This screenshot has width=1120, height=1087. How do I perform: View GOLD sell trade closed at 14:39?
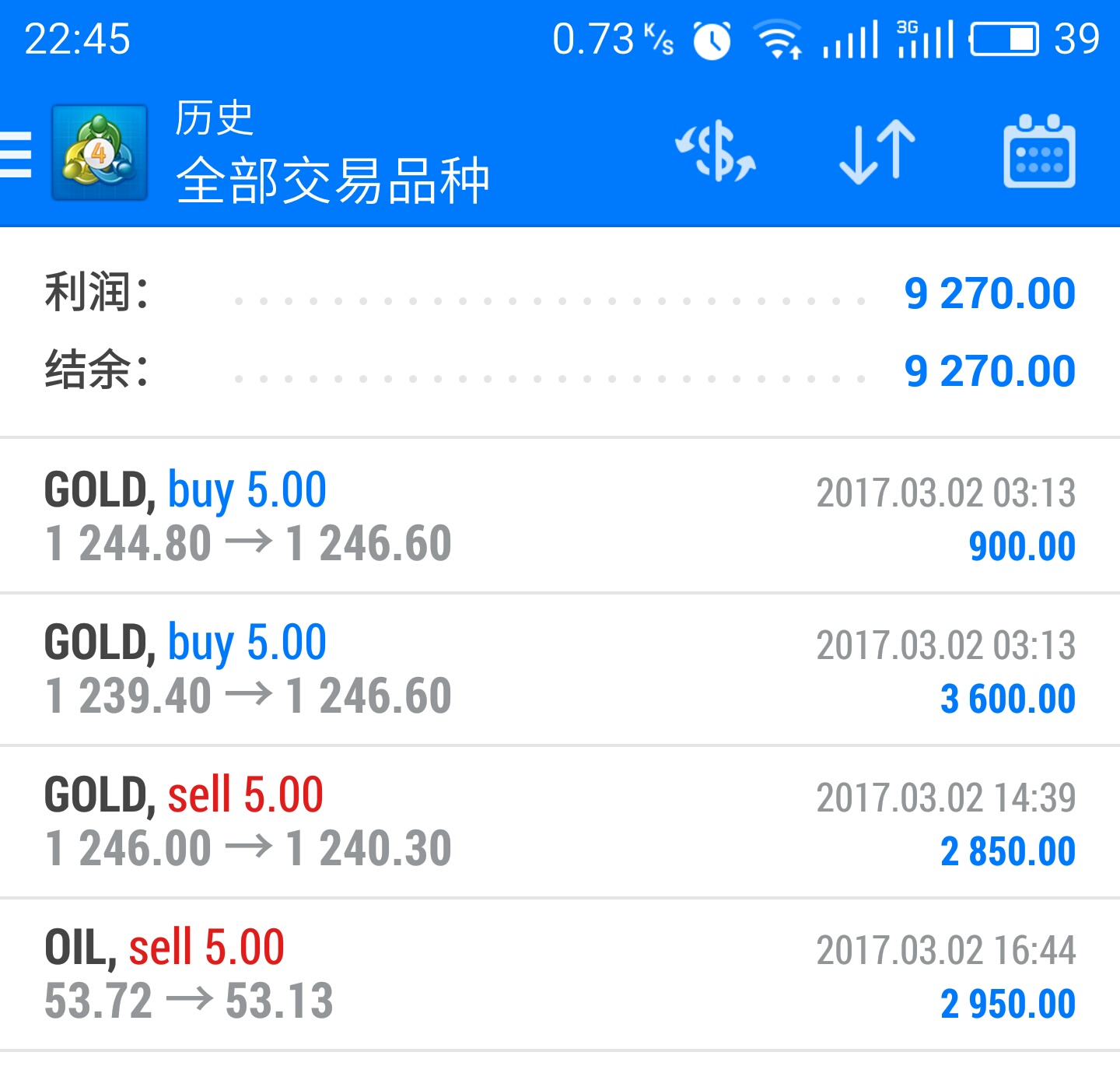click(560, 822)
